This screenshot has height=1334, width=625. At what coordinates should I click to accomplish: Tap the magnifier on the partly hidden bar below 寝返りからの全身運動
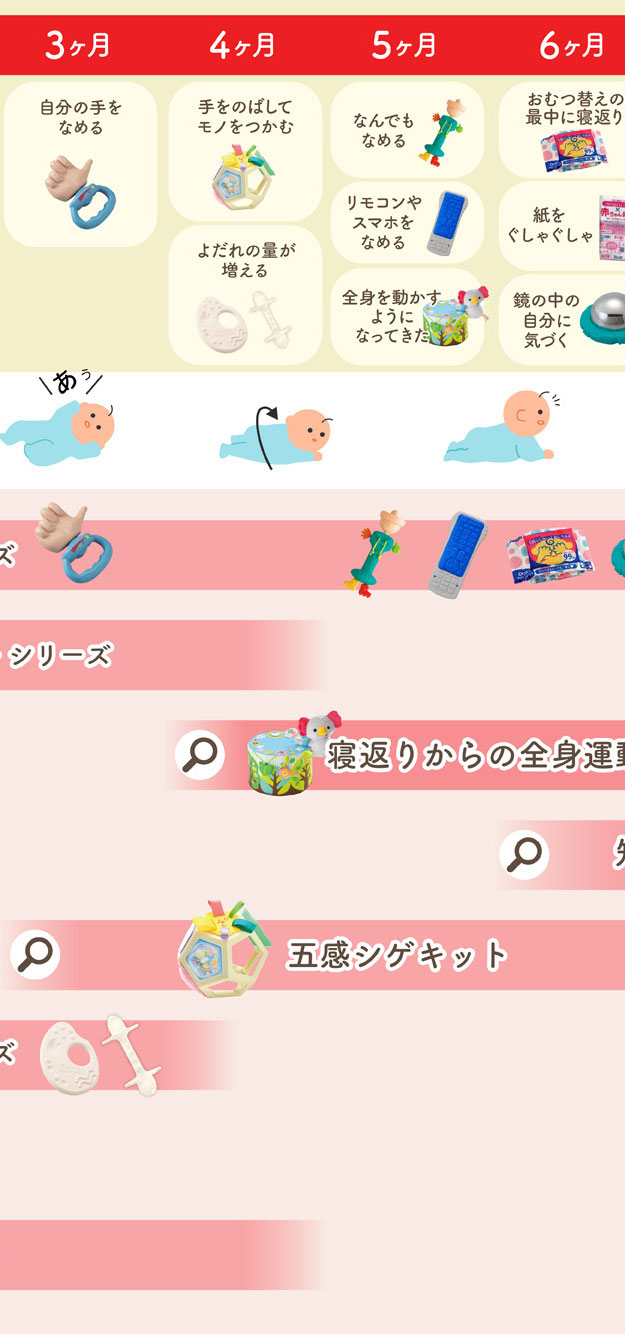click(x=523, y=855)
